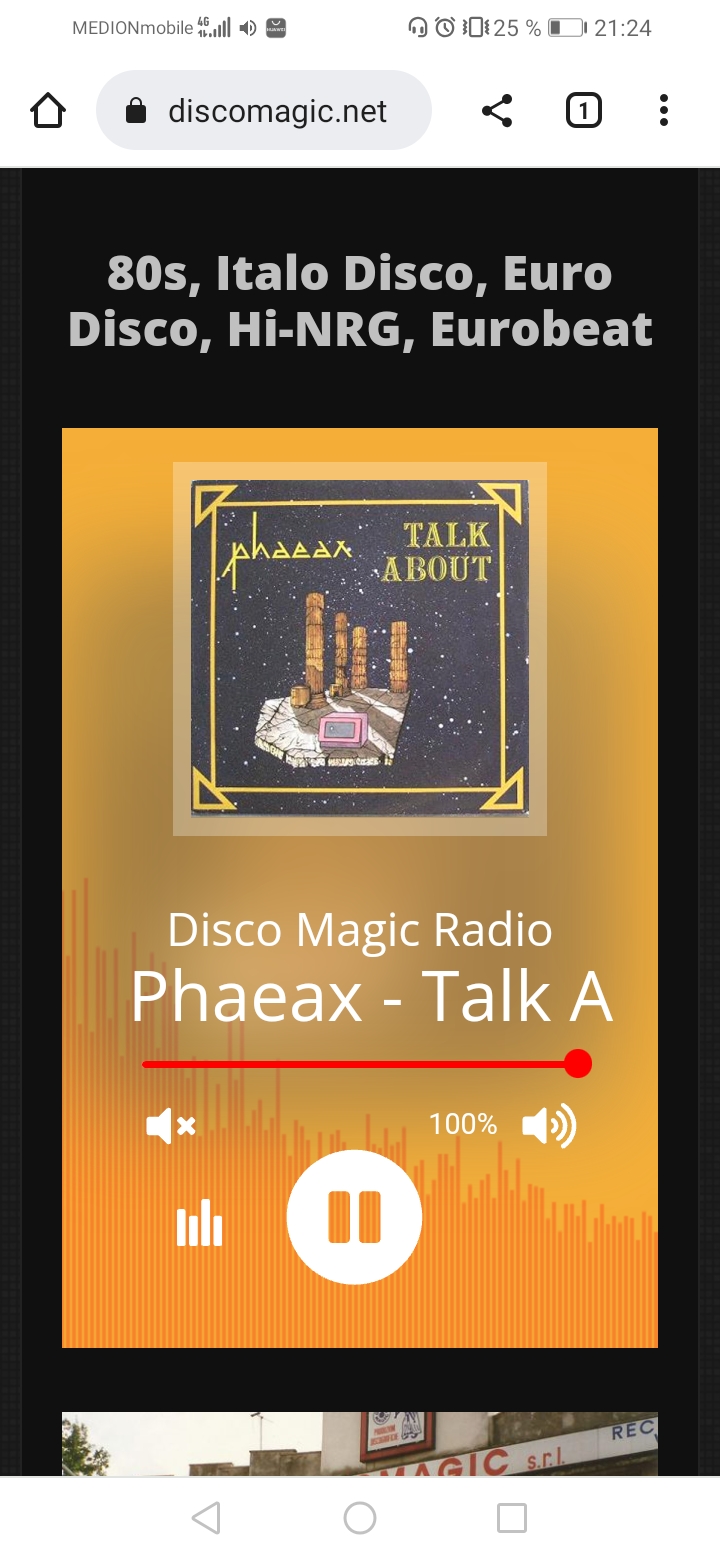Tap the red volume slider handle
Viewport: 720px width, 1560px height.
577,1064
